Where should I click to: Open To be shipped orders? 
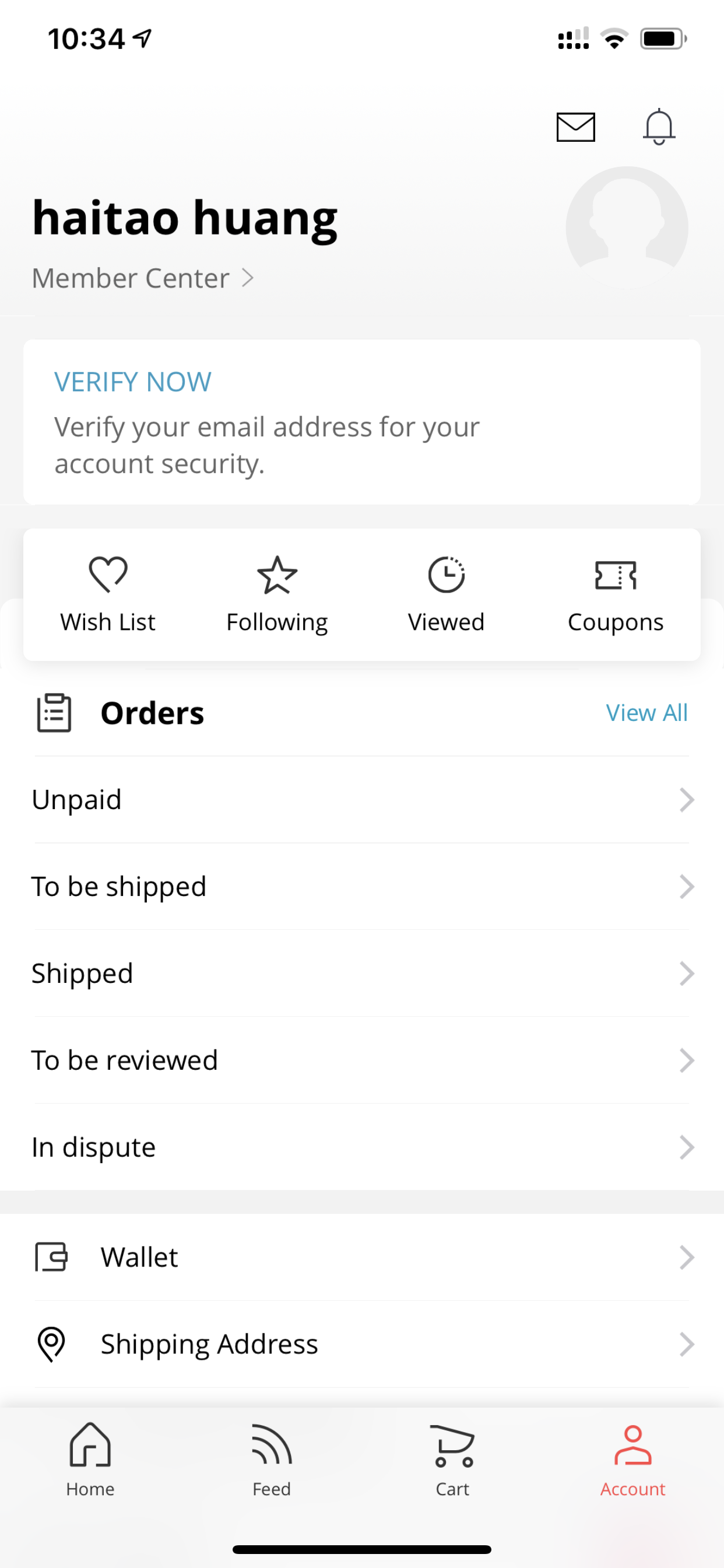point(362,887)
